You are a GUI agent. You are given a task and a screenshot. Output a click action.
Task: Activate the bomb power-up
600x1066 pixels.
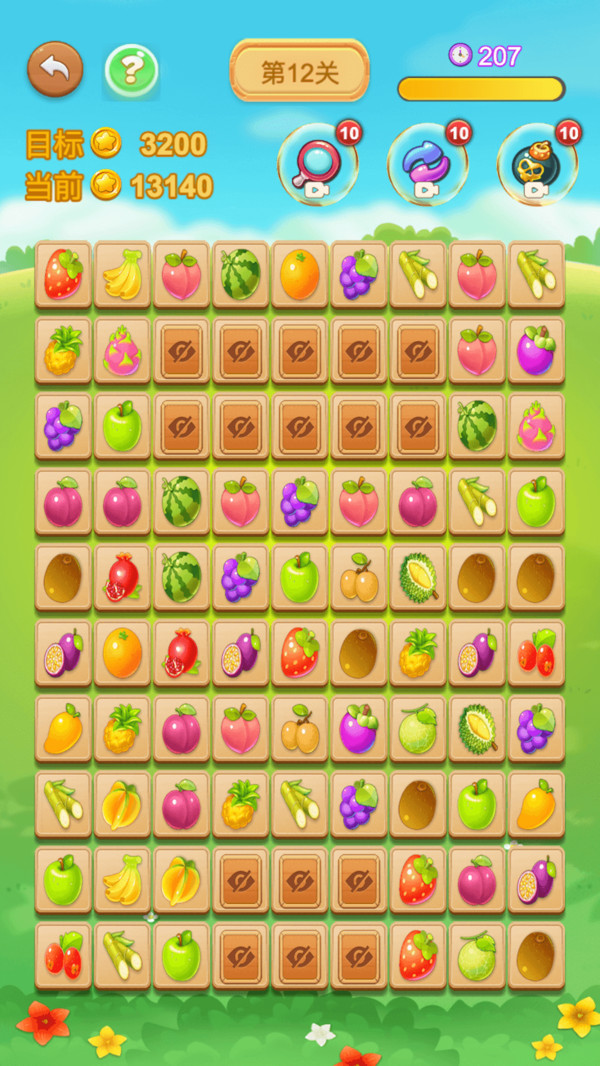[537, 164]
